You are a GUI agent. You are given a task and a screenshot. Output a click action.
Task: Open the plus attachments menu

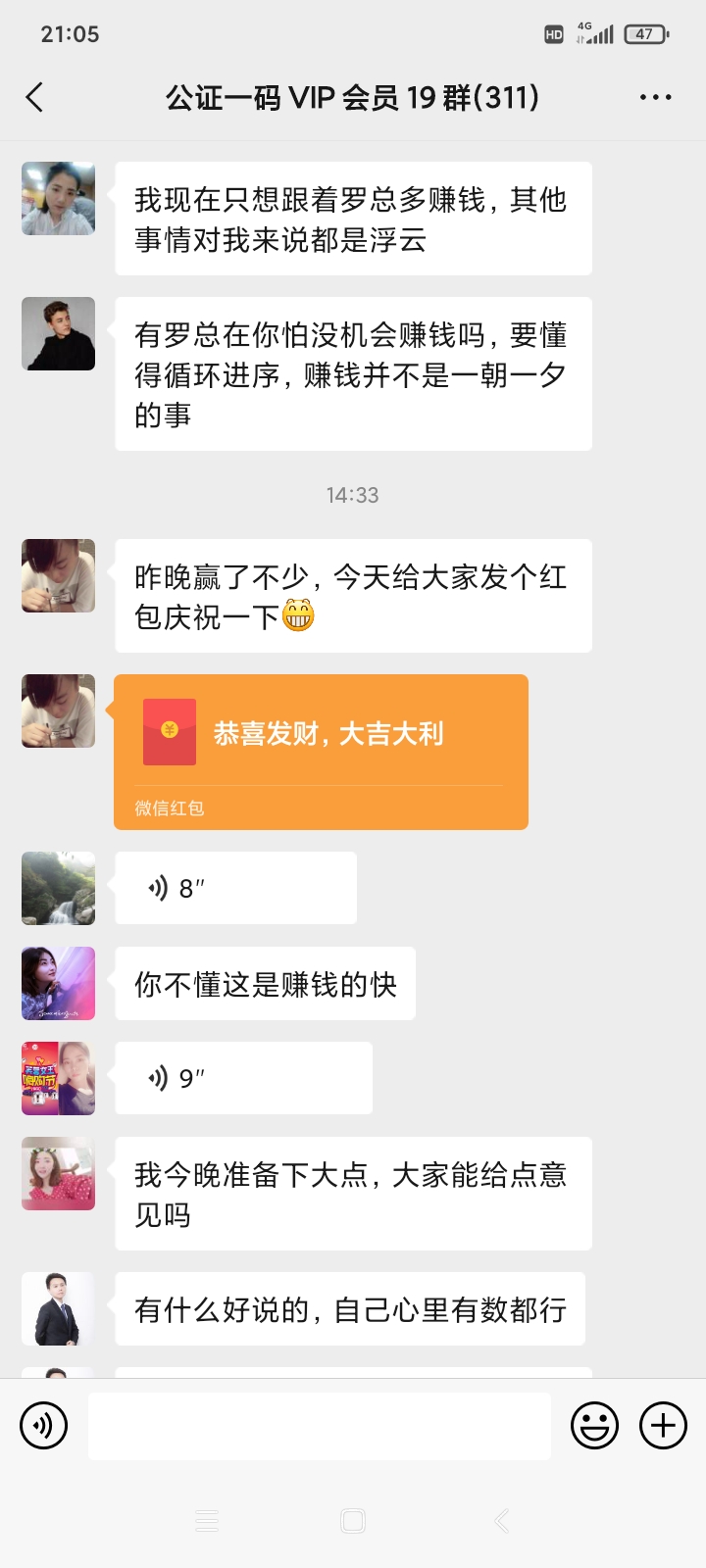tap(663, 1425)
